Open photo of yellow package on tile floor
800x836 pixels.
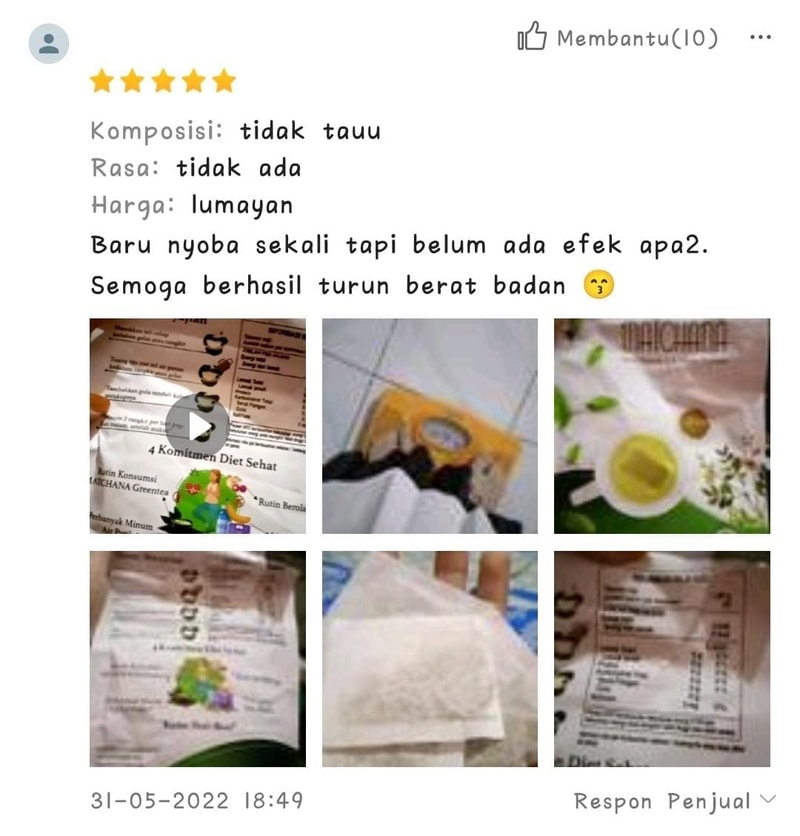click(x=429, y=426)
